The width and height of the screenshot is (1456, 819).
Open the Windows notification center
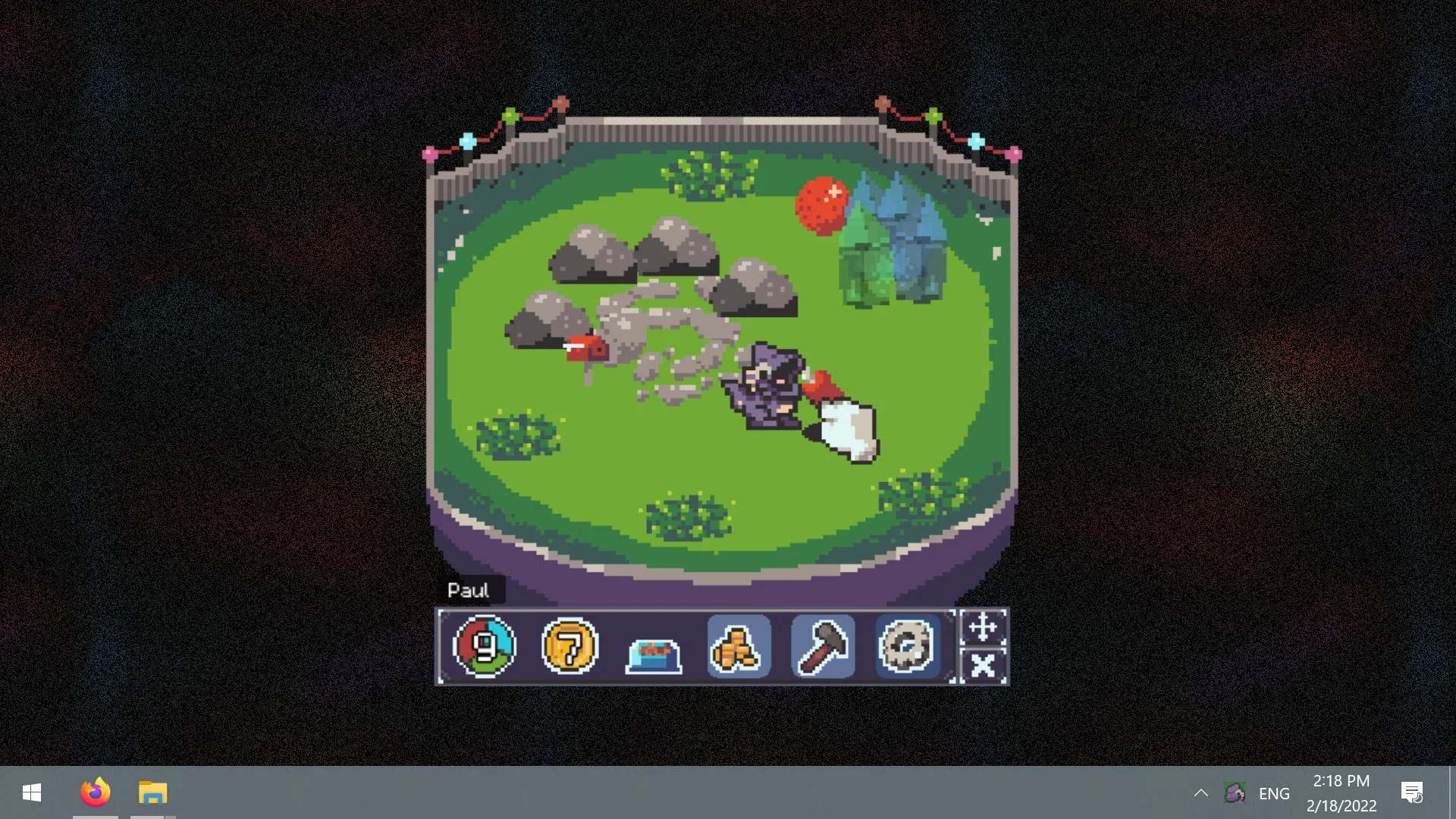click(1412, 793)
